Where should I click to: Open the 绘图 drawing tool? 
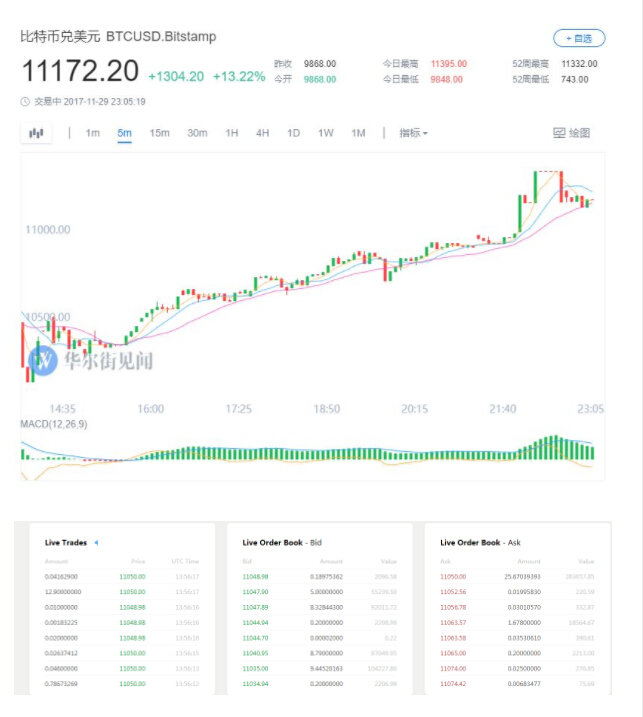coord(571,133)
